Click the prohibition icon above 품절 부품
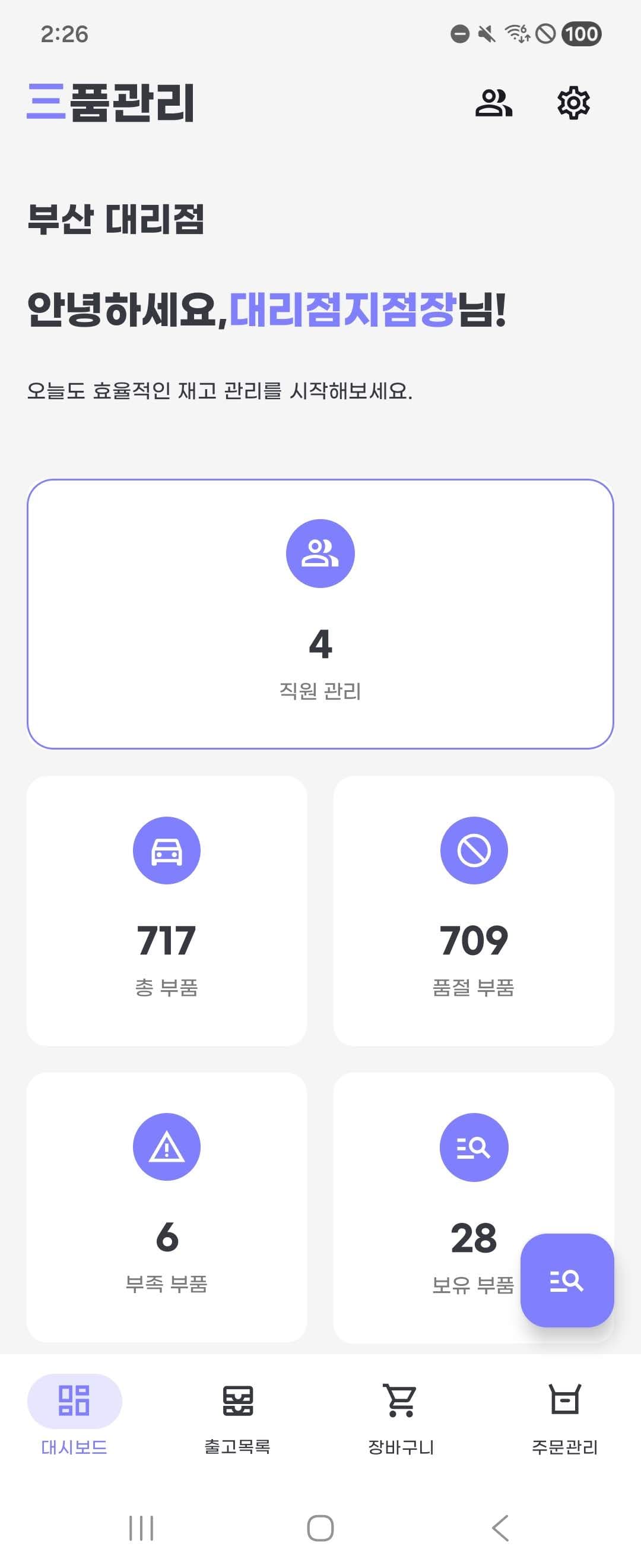The image size is (641, 1568). point(475,851)
